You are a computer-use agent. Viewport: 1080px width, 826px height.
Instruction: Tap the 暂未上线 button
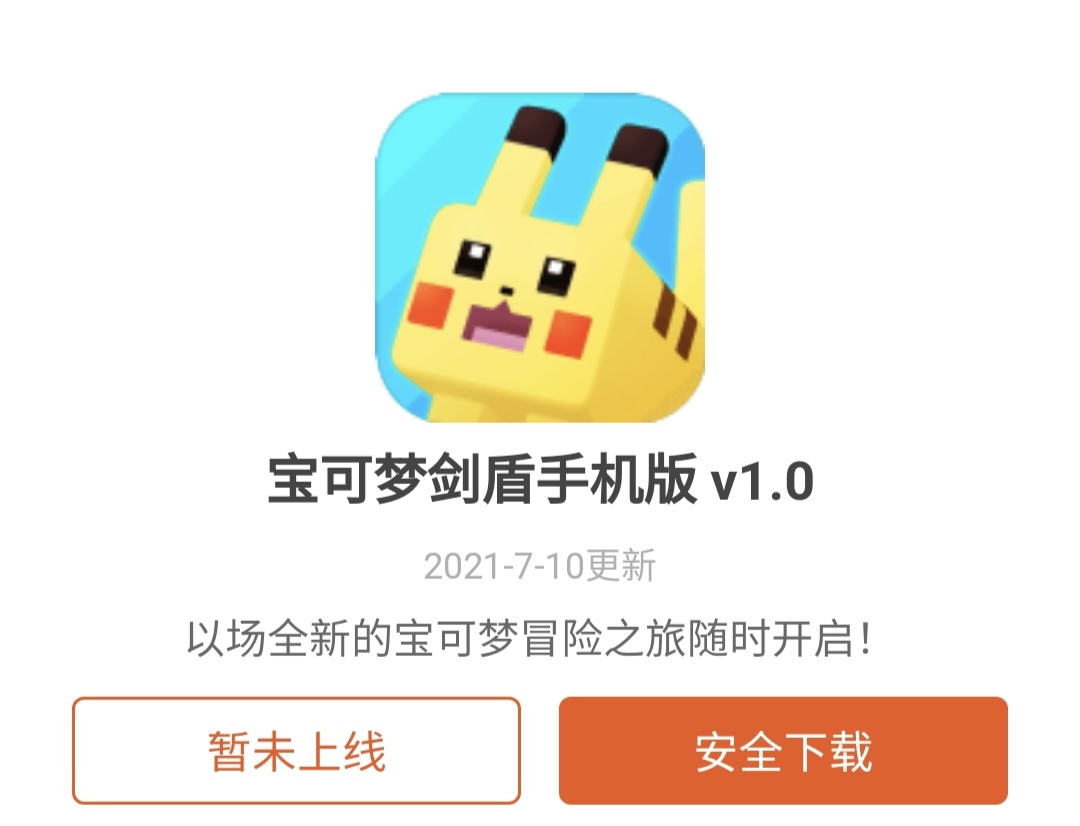296,751
